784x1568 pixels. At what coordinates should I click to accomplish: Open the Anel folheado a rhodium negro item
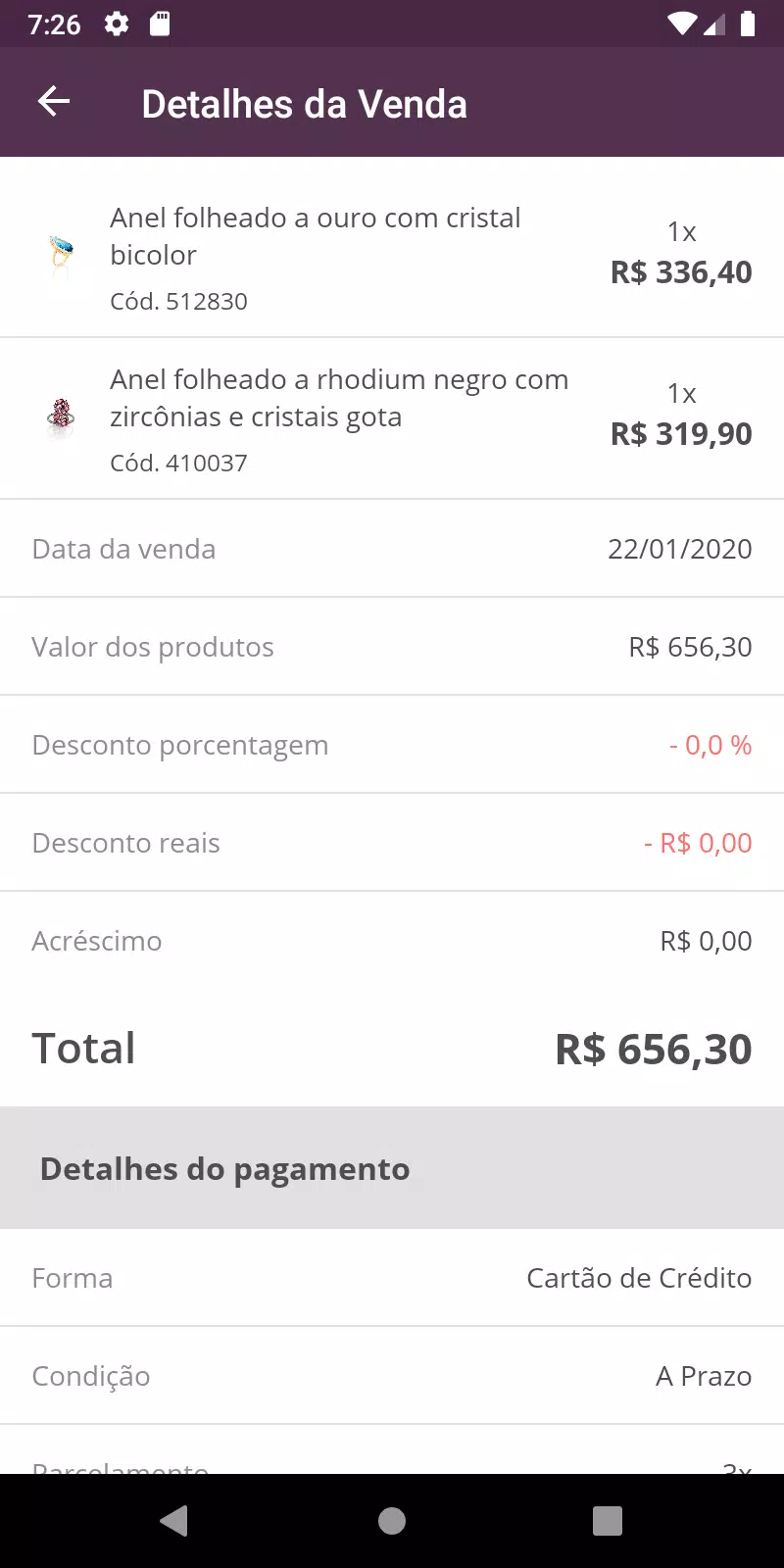[392, 418]
